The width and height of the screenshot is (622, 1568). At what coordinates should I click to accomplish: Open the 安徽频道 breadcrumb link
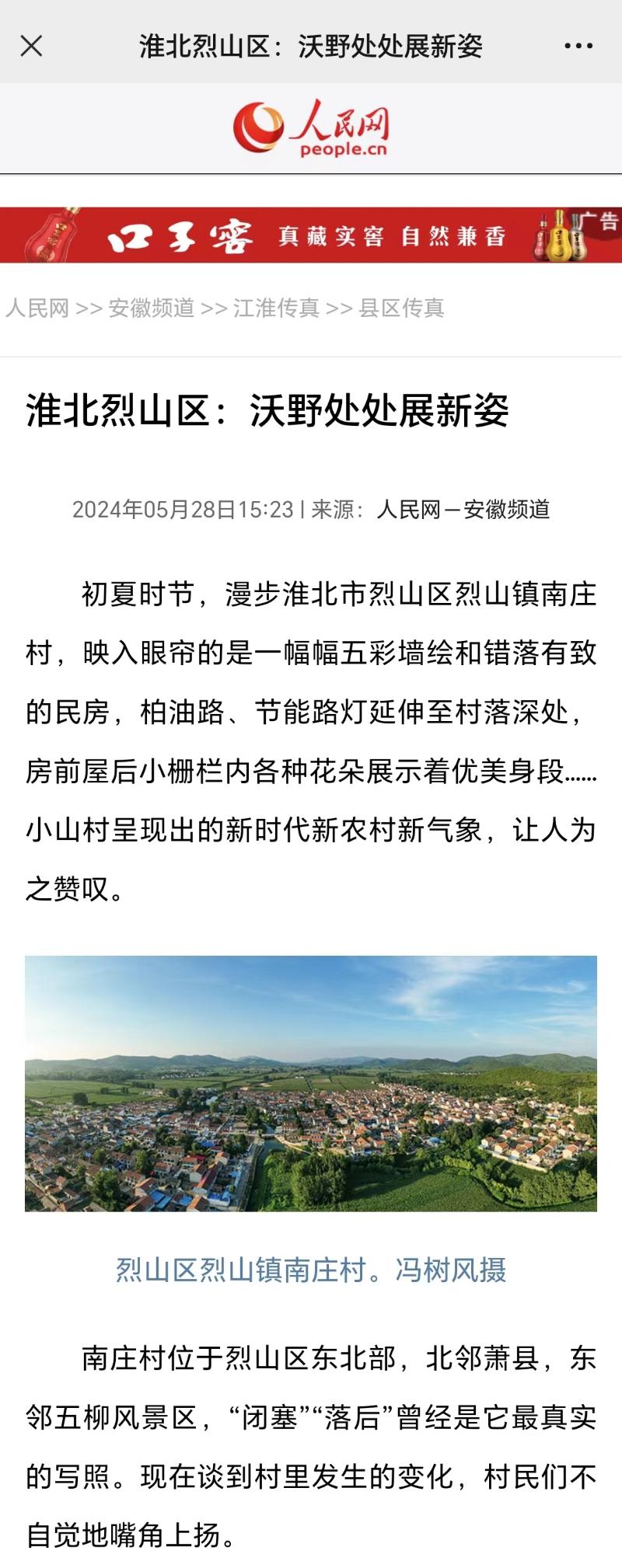[152, 308]
